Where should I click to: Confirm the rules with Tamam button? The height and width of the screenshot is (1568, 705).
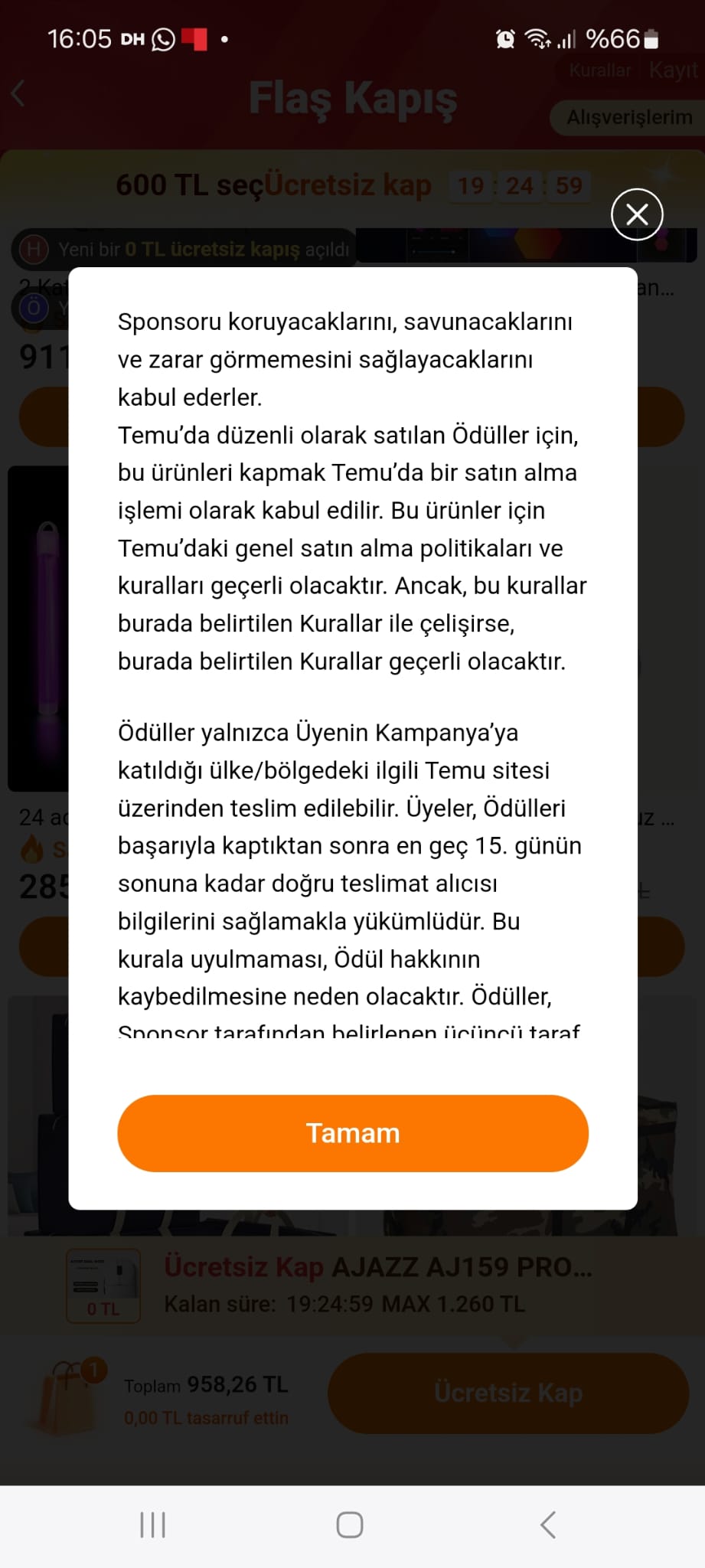[x=352, y=1132]
